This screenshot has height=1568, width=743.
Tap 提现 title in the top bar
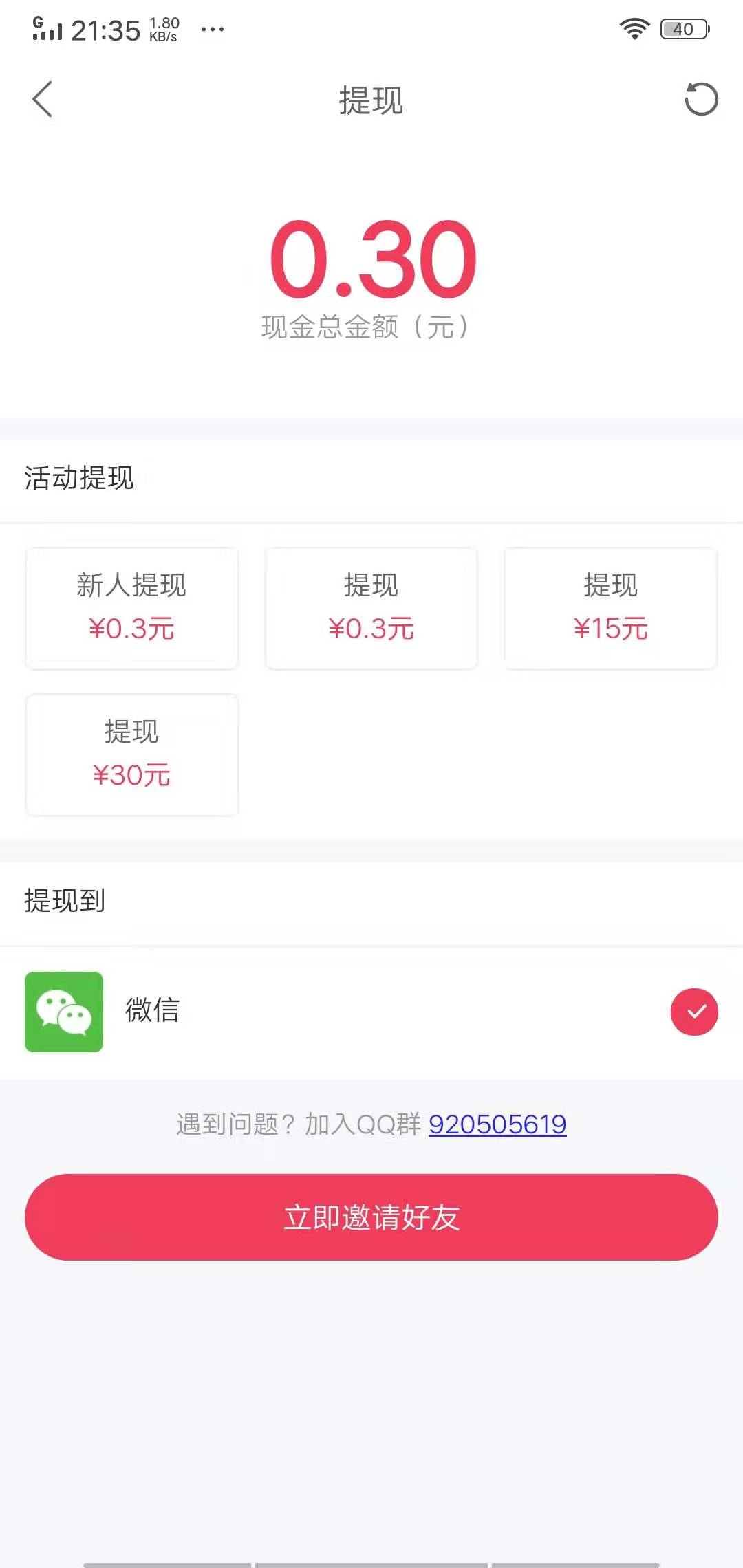(371, 100)
